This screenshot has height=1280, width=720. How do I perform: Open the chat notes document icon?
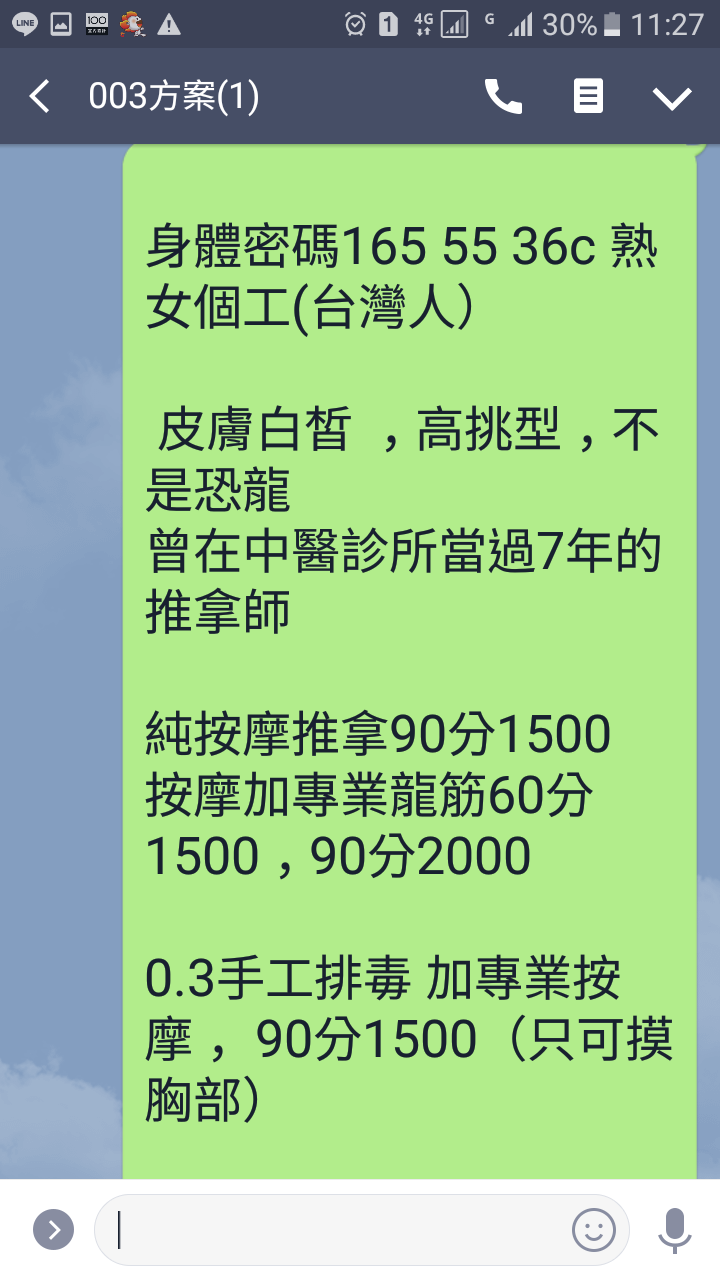(589, 96)
